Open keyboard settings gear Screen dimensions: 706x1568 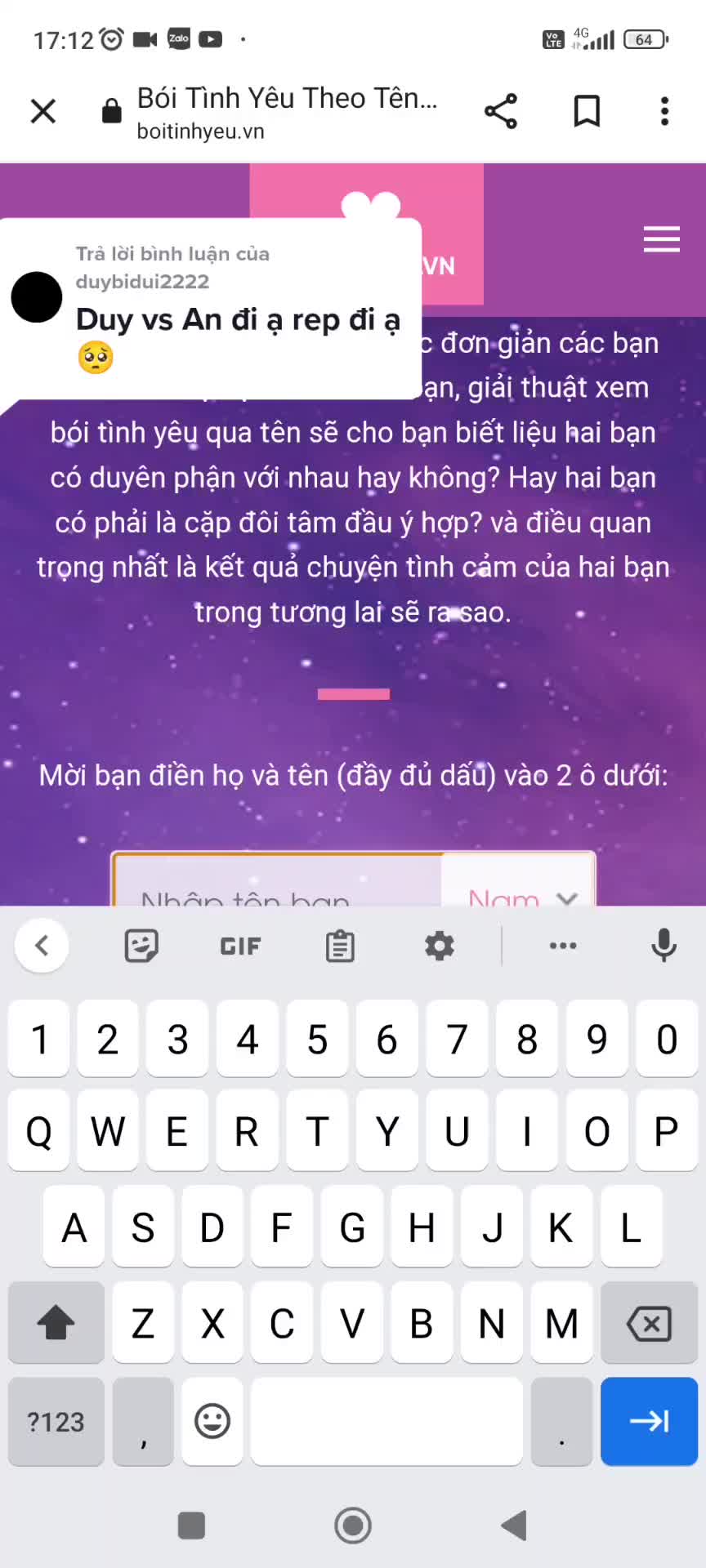point(439,946)
